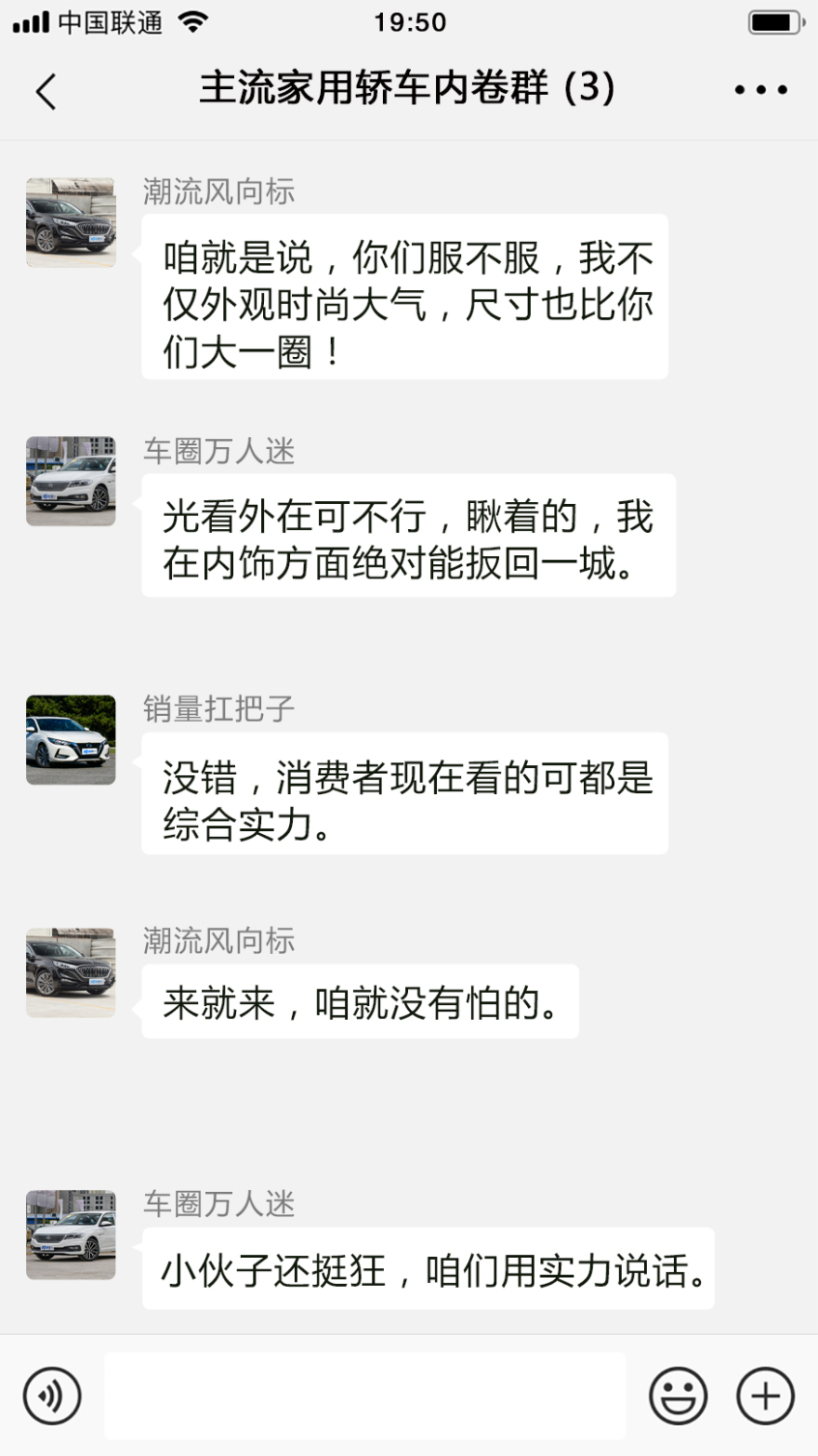Tap 车圈万人迷's white car avatar

click(70, 482)
